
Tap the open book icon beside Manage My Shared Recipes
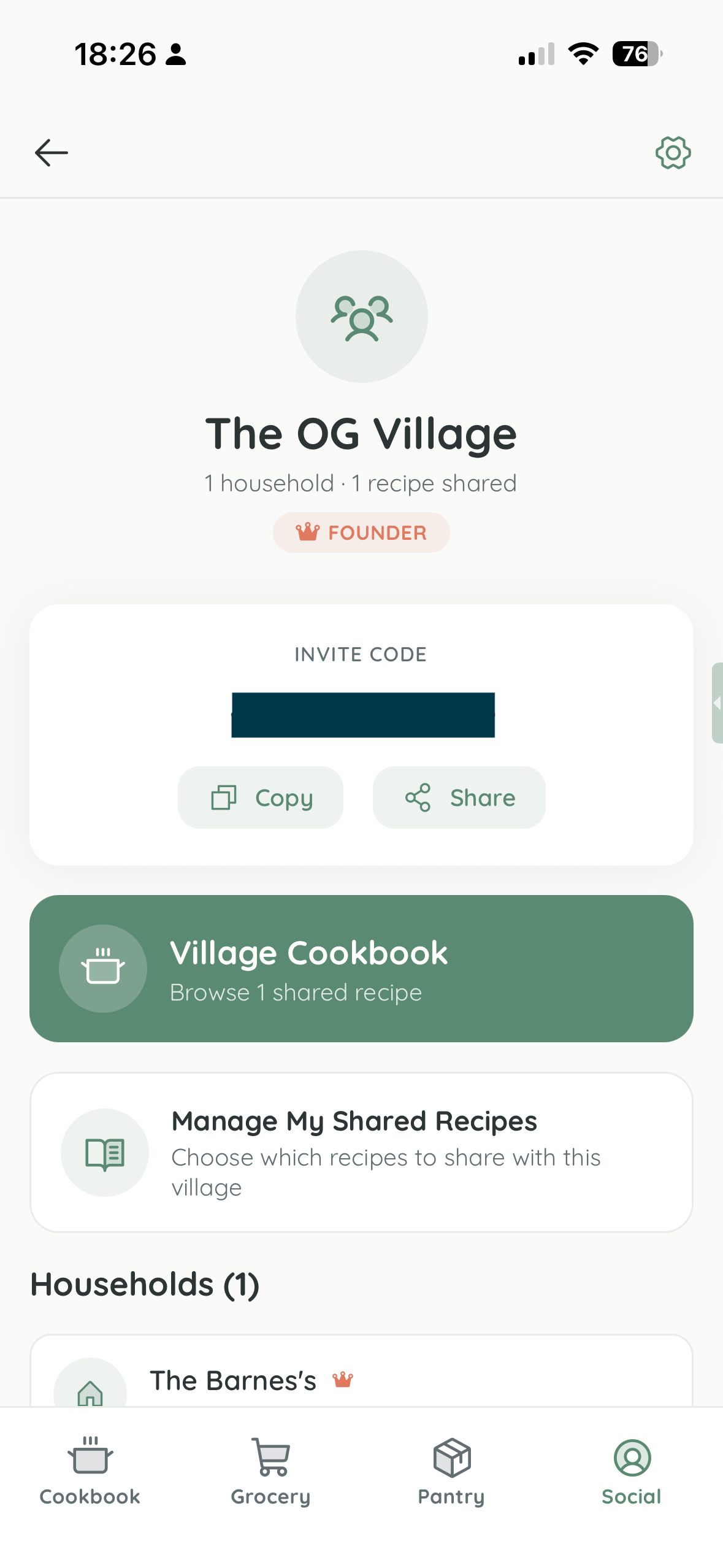pyautogui.click(x=105, y=1153)
